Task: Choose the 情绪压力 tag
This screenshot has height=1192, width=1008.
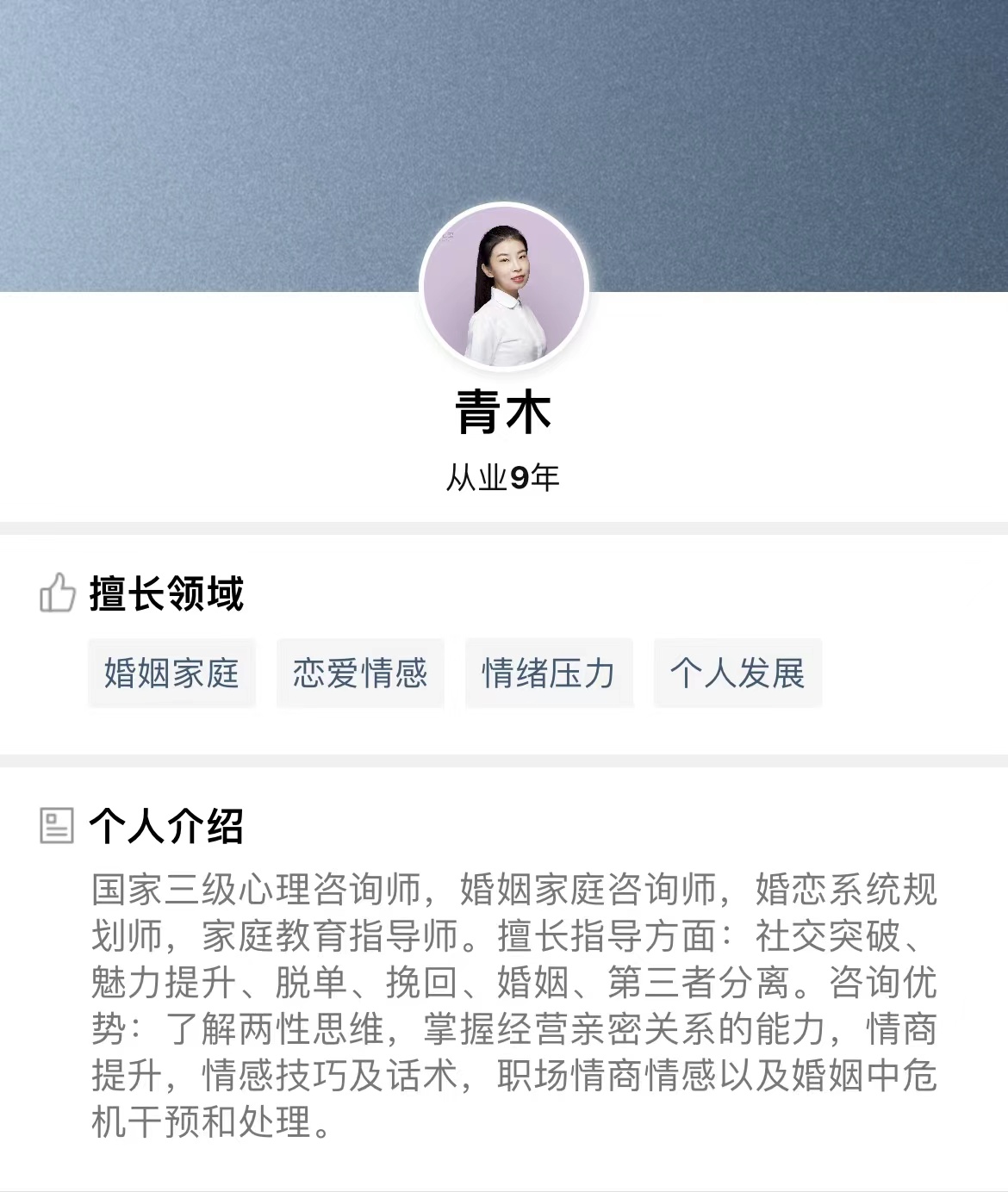Action: click(549, 674)
